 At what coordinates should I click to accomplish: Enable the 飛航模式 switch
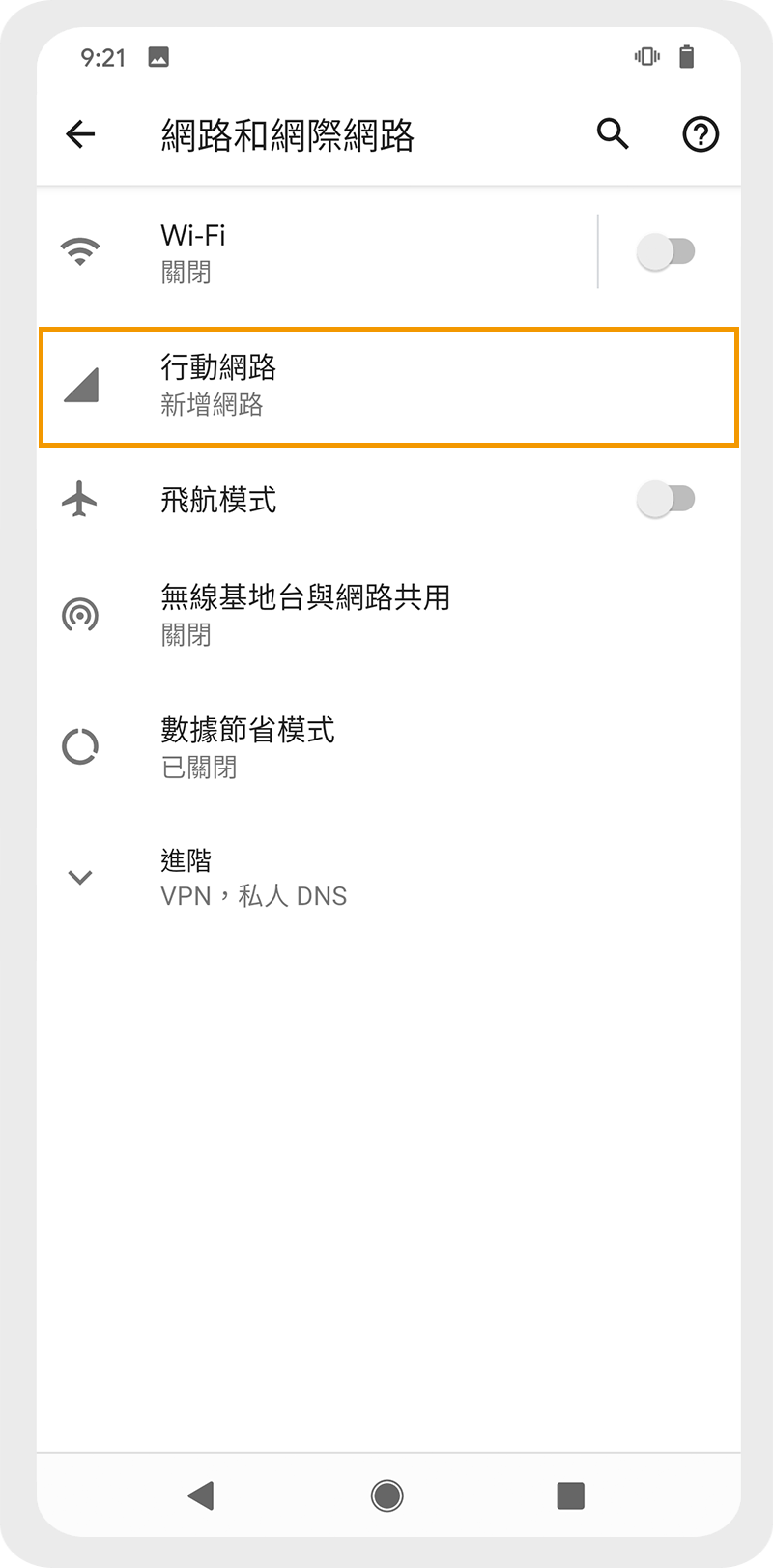tap(666, 500)
